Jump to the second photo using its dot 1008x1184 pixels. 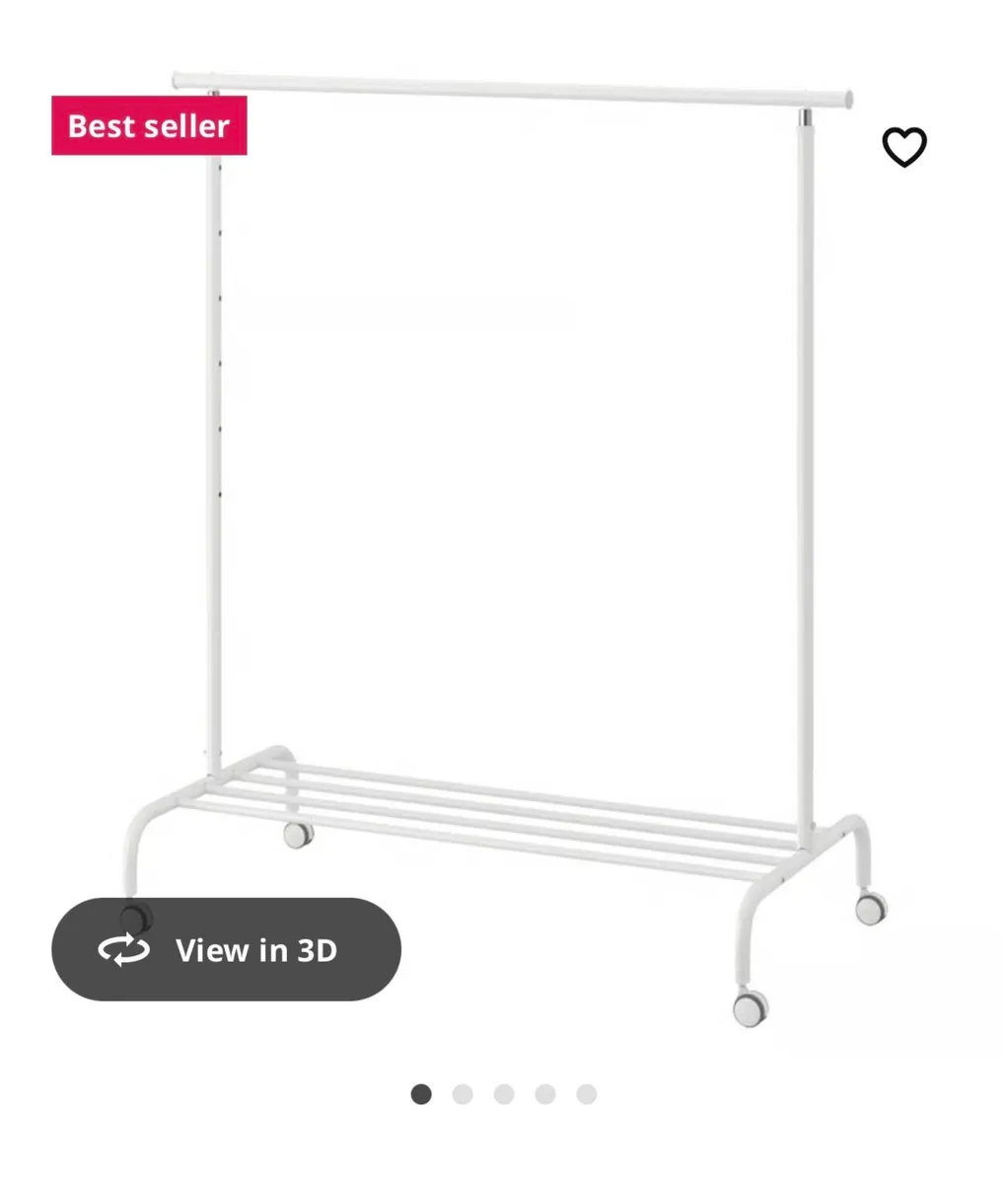pyautogui.click(x=463, y=1093)
